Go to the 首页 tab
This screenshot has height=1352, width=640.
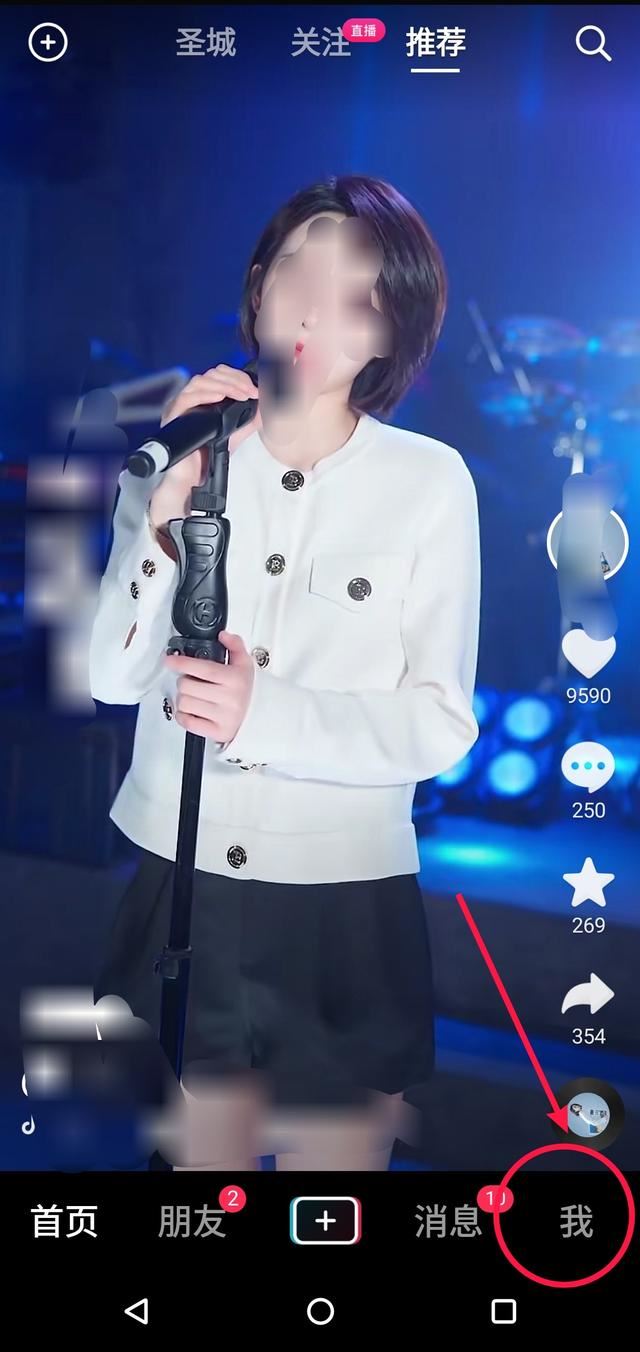pos(65,1222)
